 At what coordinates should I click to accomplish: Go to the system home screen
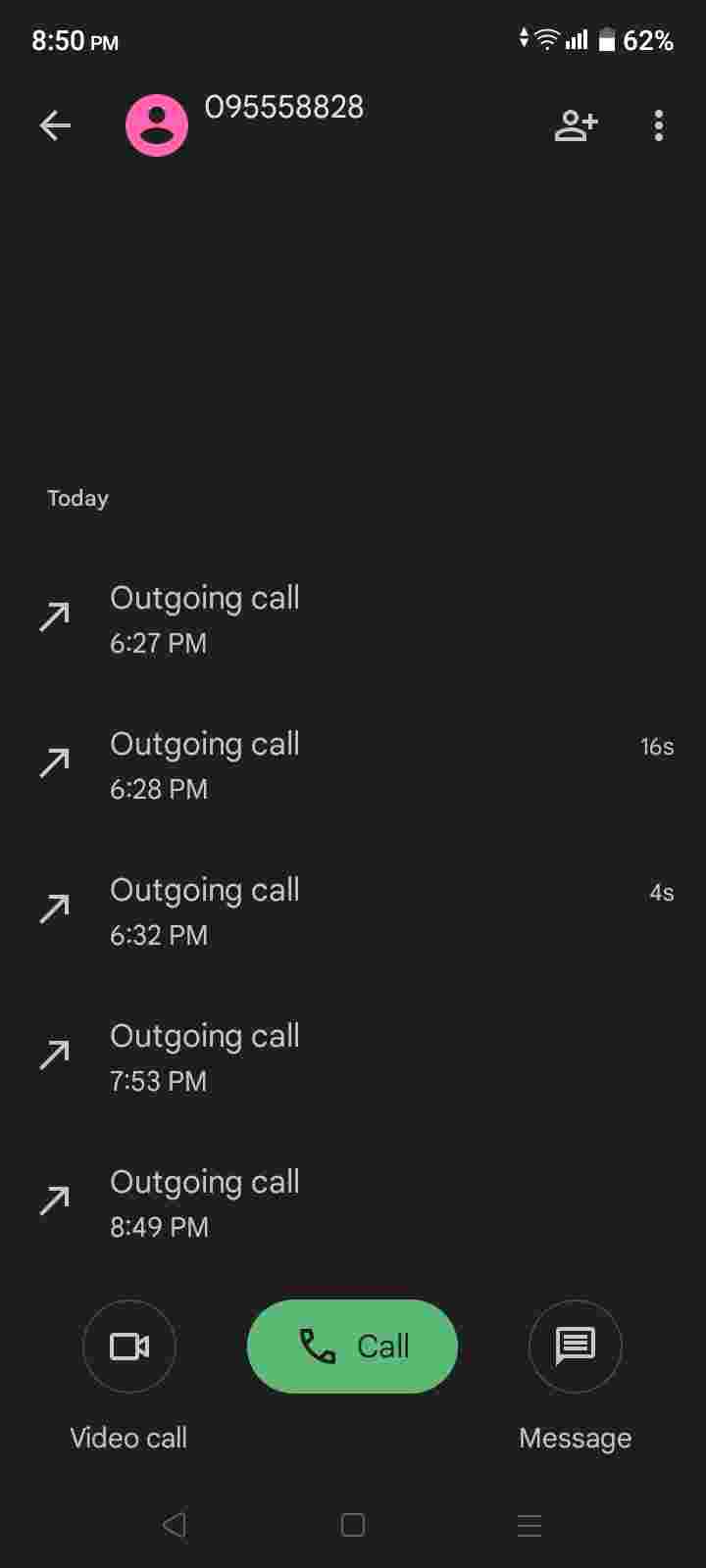[x=353, y=1525]
